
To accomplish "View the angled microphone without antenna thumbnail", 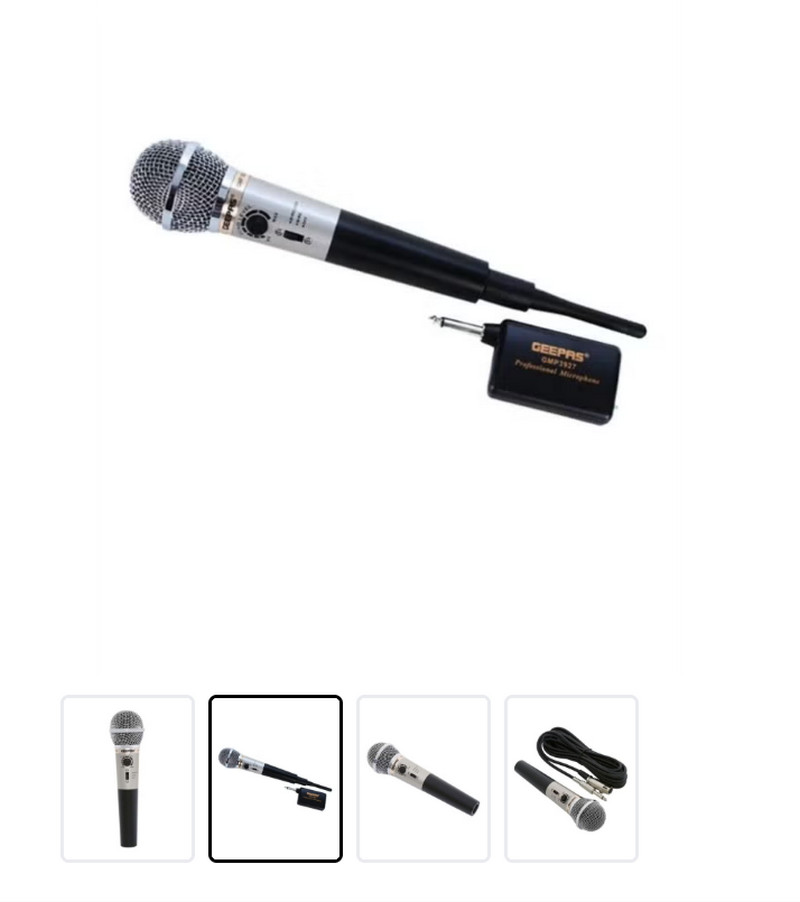I will pos(423,778).
